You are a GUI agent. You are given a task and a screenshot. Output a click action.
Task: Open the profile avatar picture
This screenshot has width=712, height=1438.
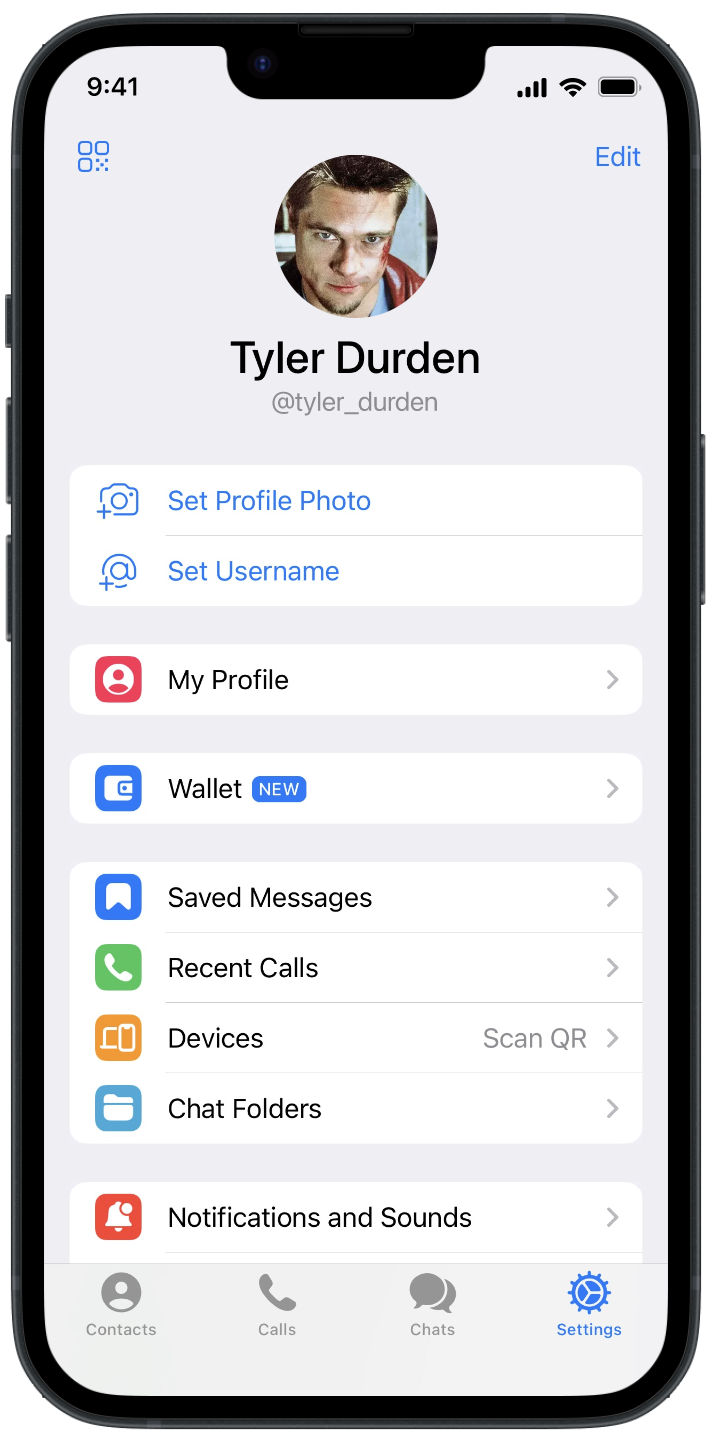(x=355, y=236)
